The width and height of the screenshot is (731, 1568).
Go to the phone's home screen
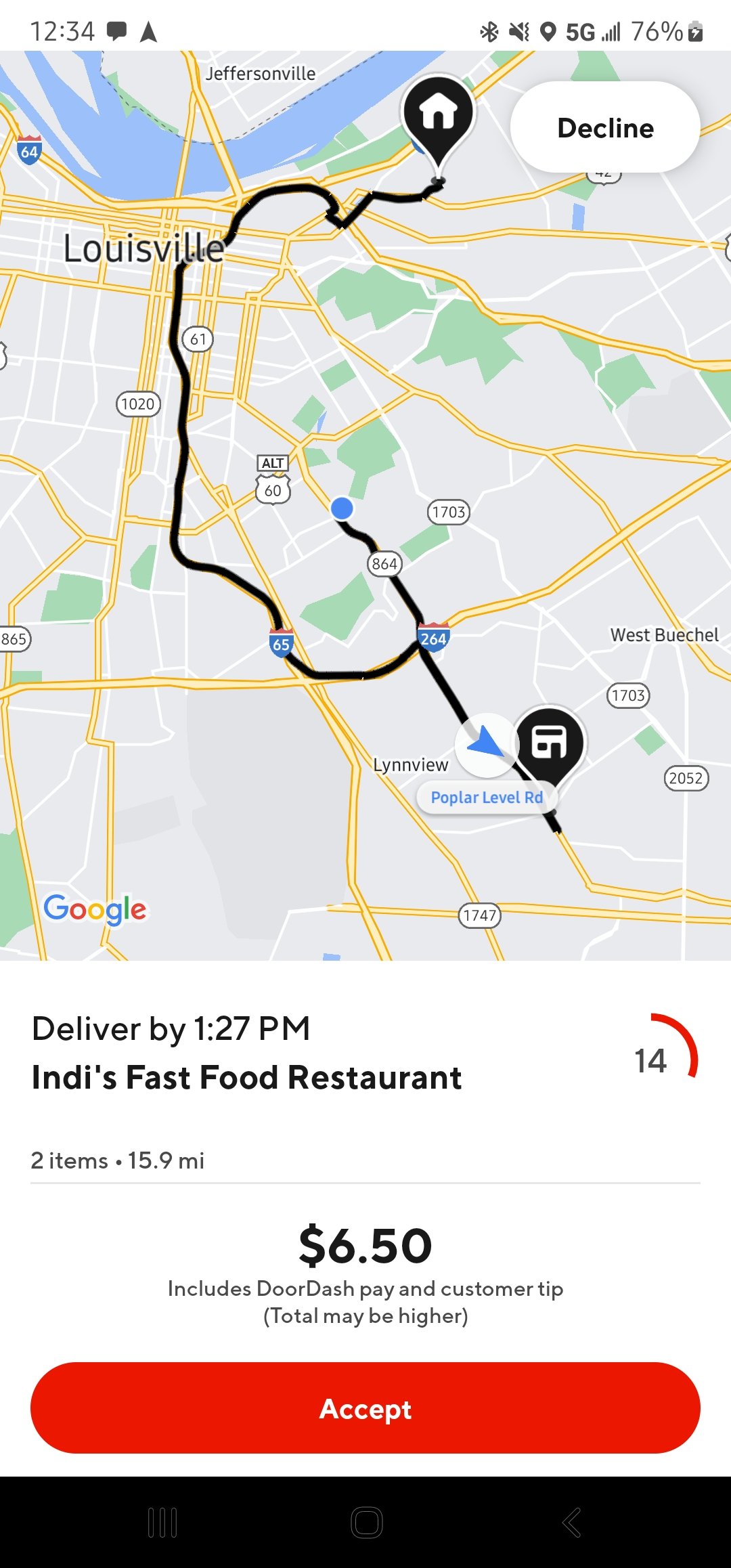[367, 1523]
